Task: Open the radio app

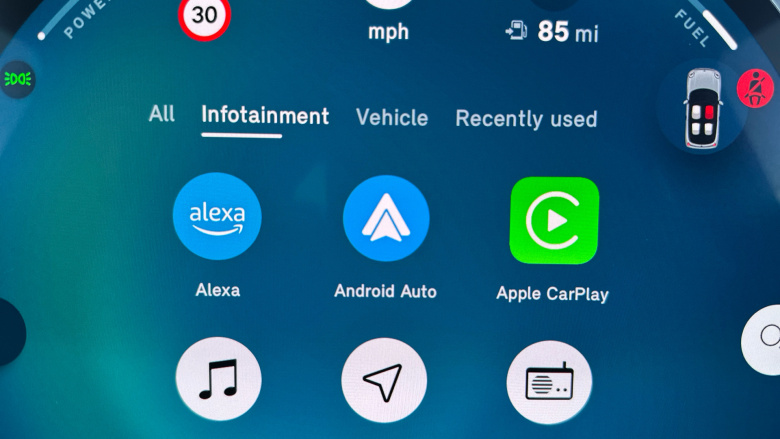Action: pos(549,384)
